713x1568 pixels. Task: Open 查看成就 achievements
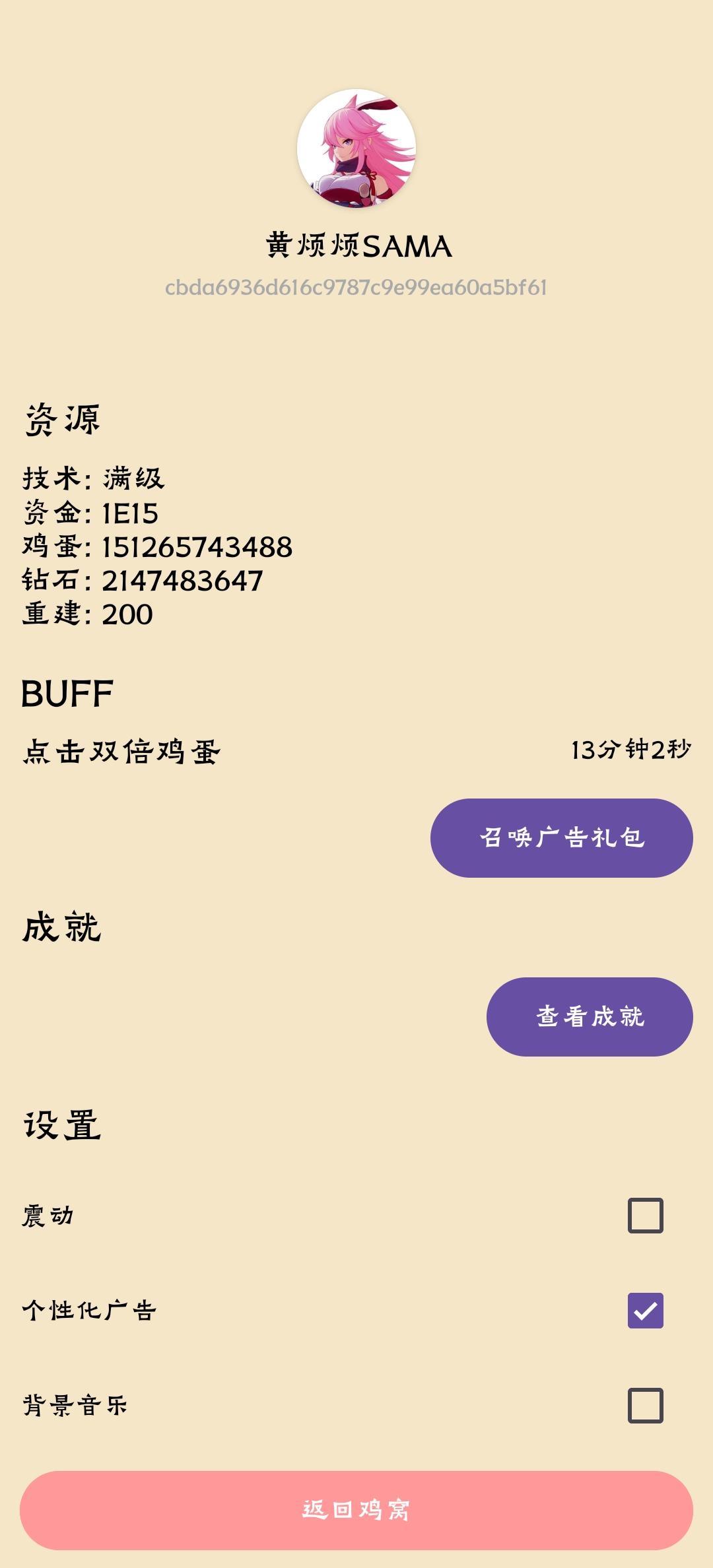[x=590, y=1016]
